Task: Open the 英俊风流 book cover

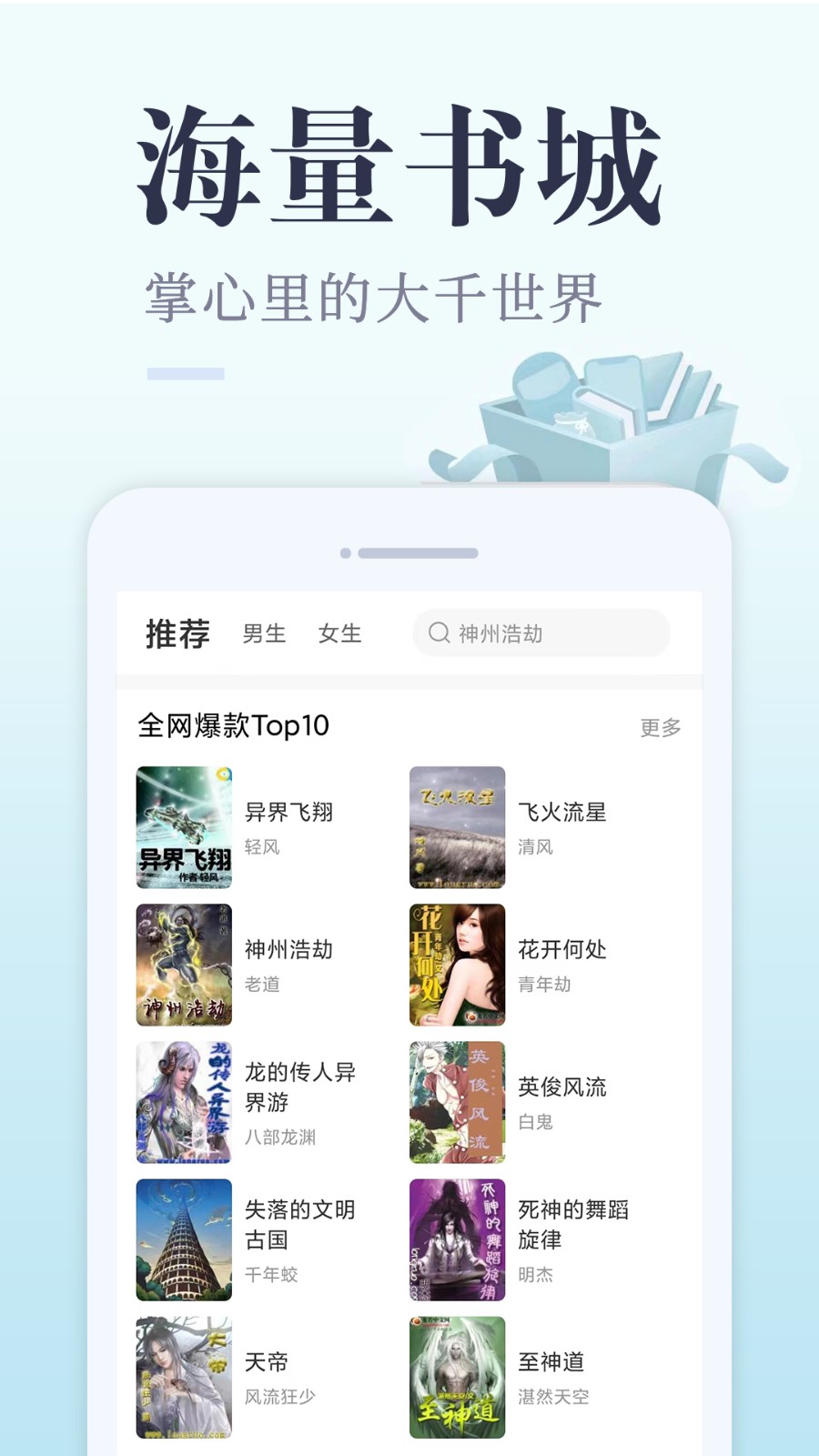Action: [455, 1102]
